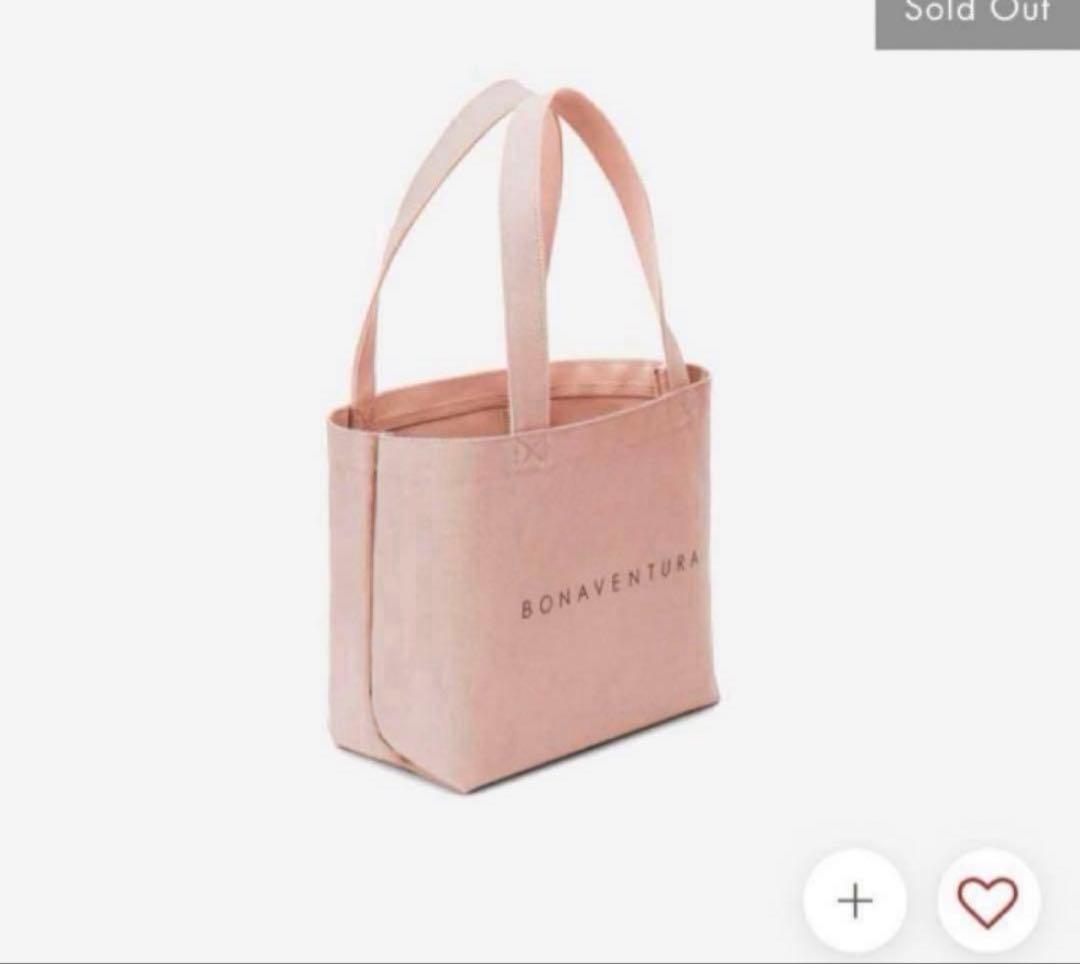
Task: Favorite the pink Bonaventura tote with the heart
Action: (x=988, y=901)
